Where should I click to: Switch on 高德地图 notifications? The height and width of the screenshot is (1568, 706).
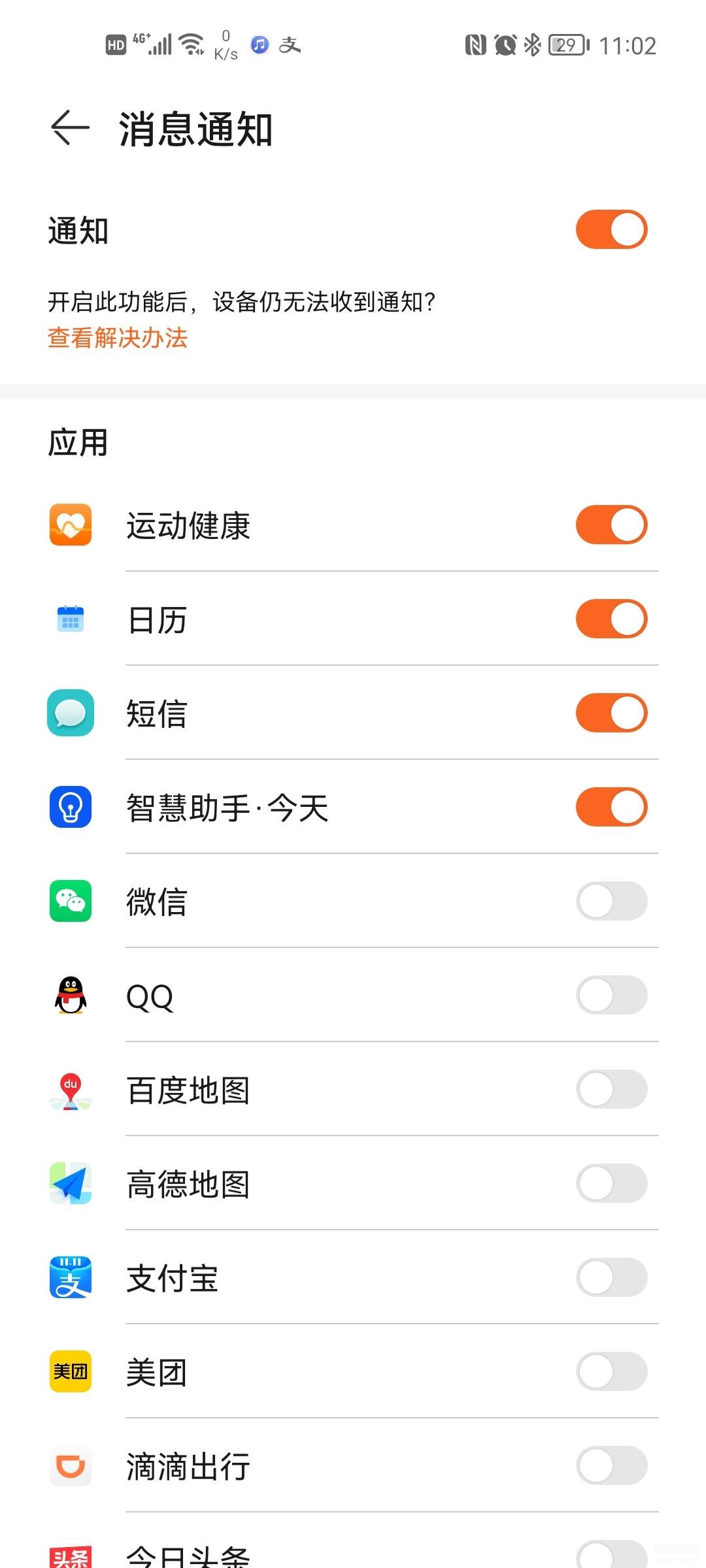[611, 1183]
